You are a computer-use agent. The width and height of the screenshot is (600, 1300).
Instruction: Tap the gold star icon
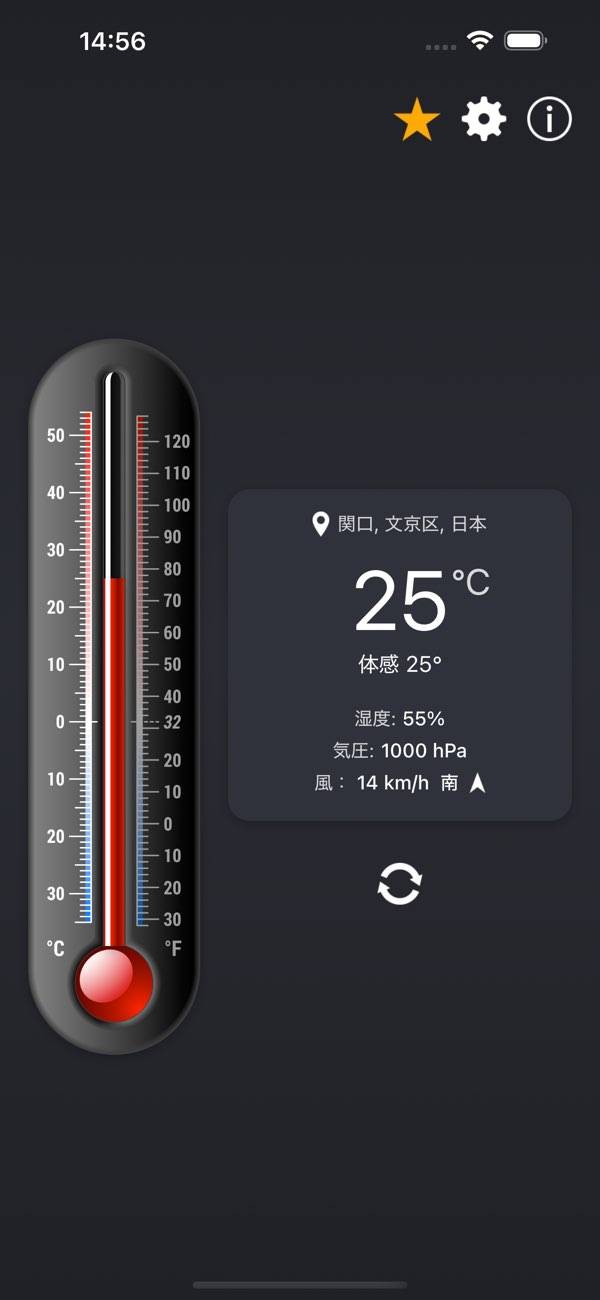[x=417, y=121]
